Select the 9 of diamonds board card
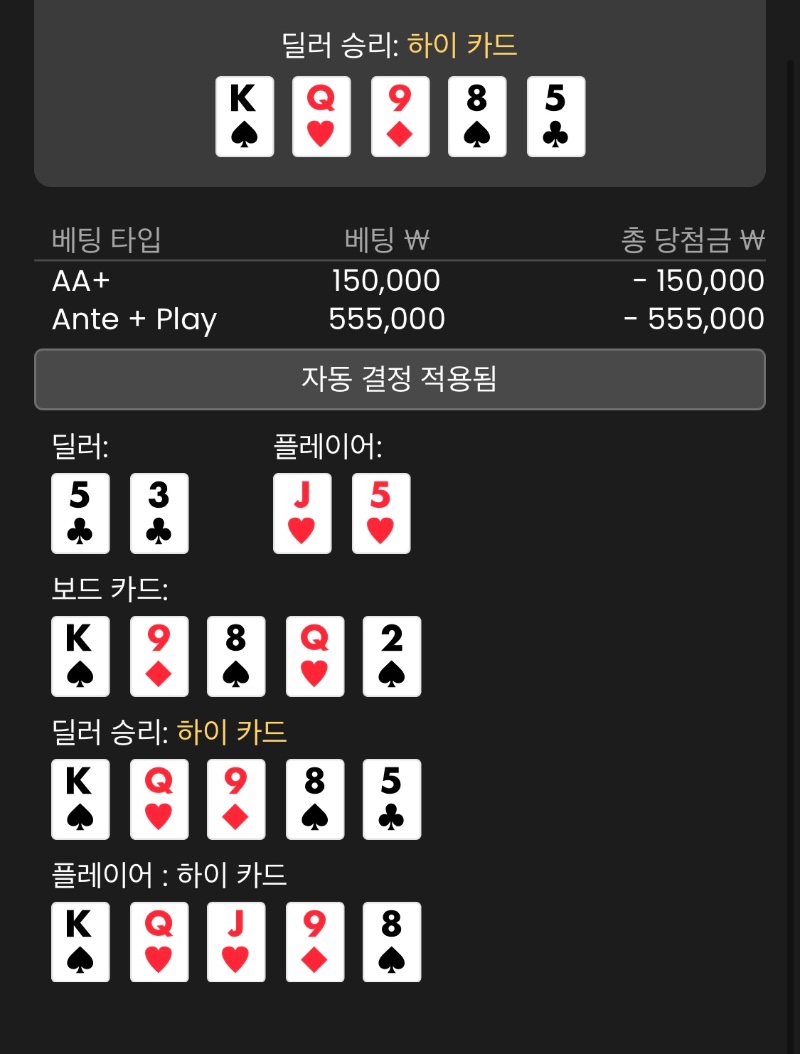Screen dimensions: 800x1054 [158, 657]
